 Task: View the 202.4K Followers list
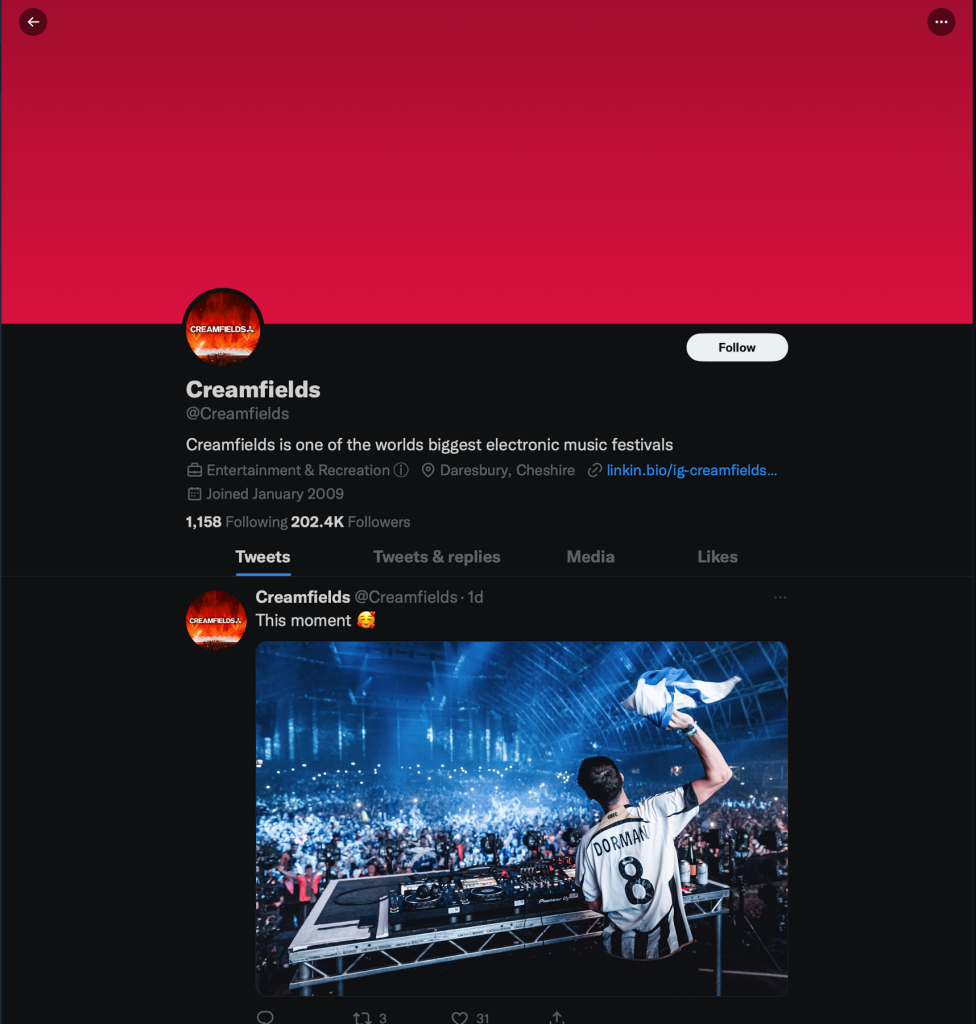(x=350, y=522)
